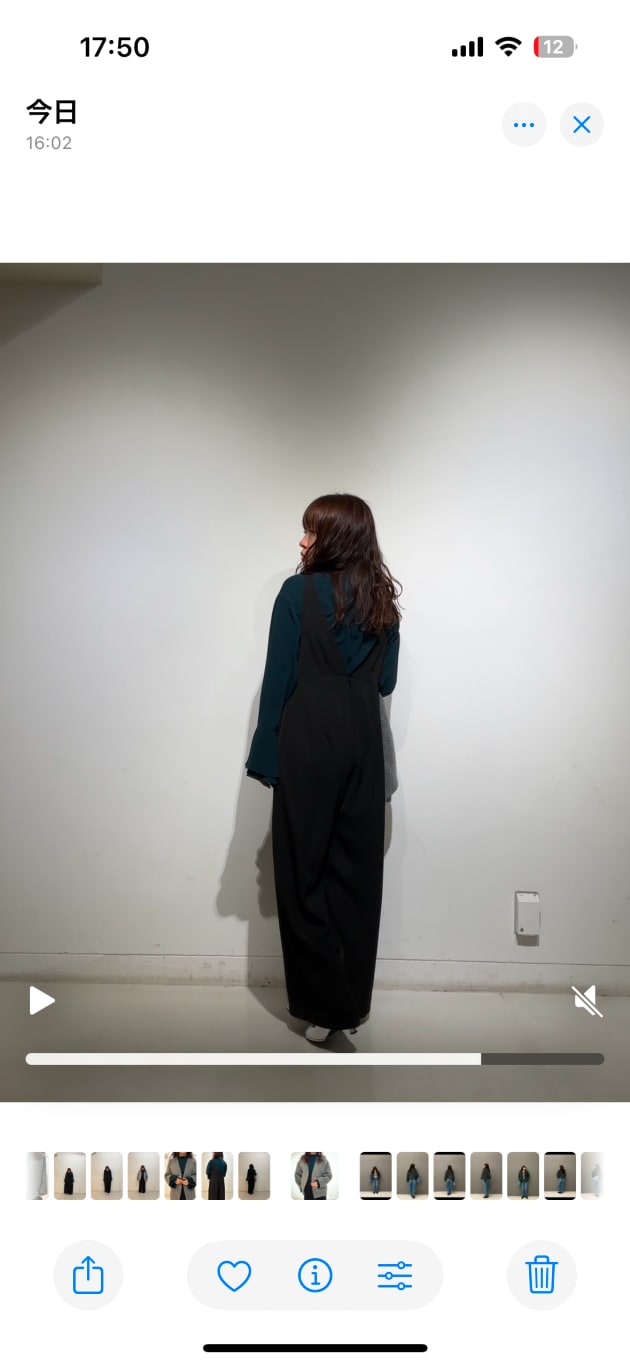Close the photo viewer
The height and width of the screenshot is (1365, 630).
pos(582,125)
